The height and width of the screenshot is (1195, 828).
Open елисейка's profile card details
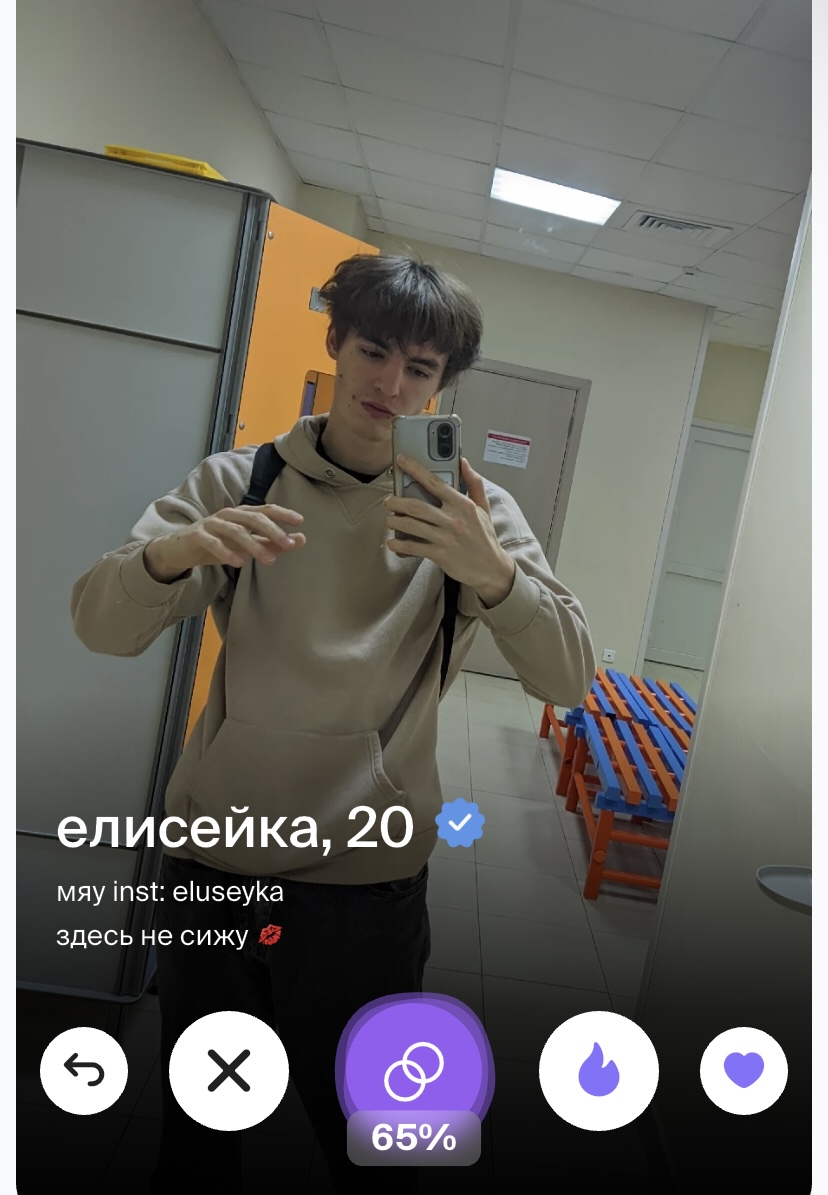(x=235, y=828)
